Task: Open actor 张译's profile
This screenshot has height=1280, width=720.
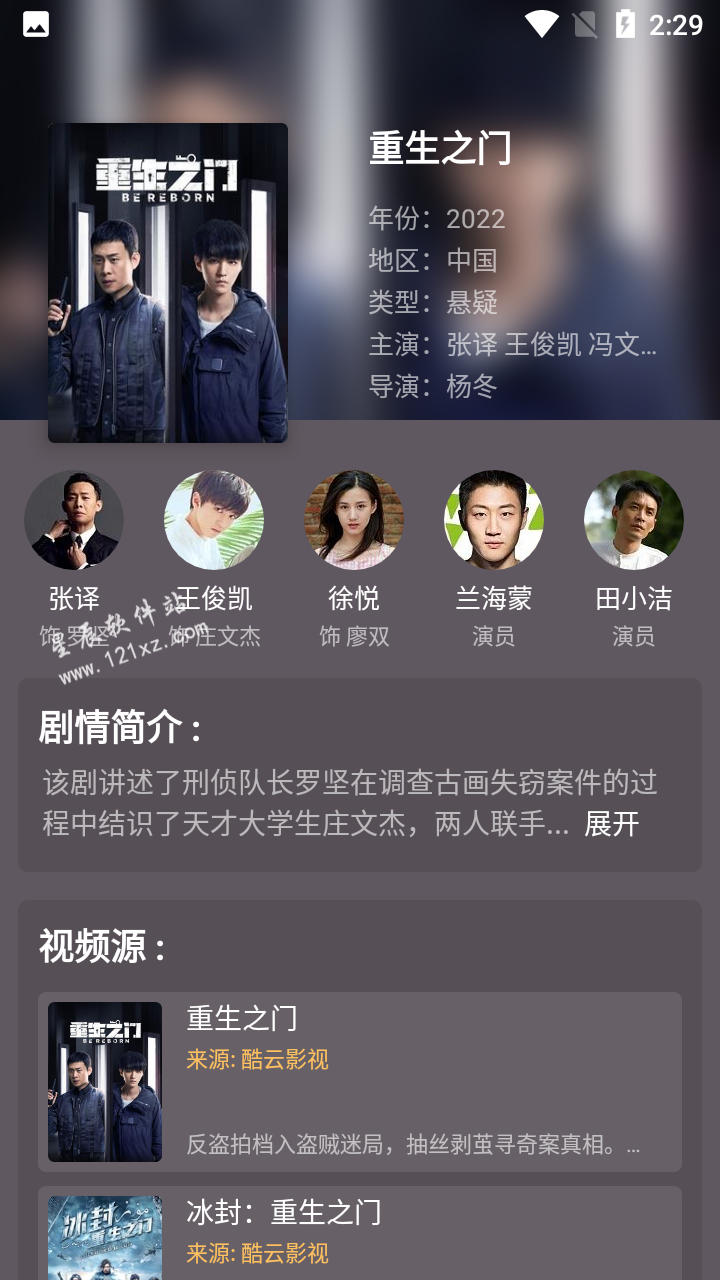Action: (74, 521)
